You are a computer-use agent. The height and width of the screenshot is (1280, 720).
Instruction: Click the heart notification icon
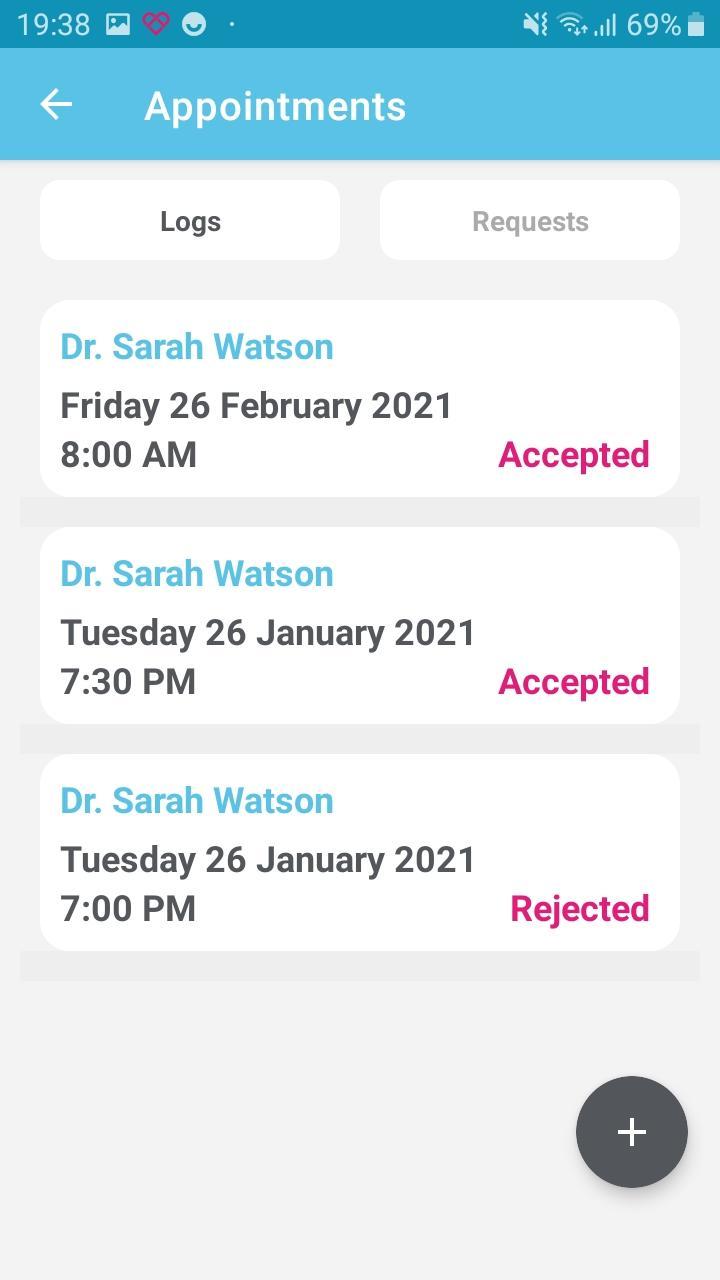point(154,23)
